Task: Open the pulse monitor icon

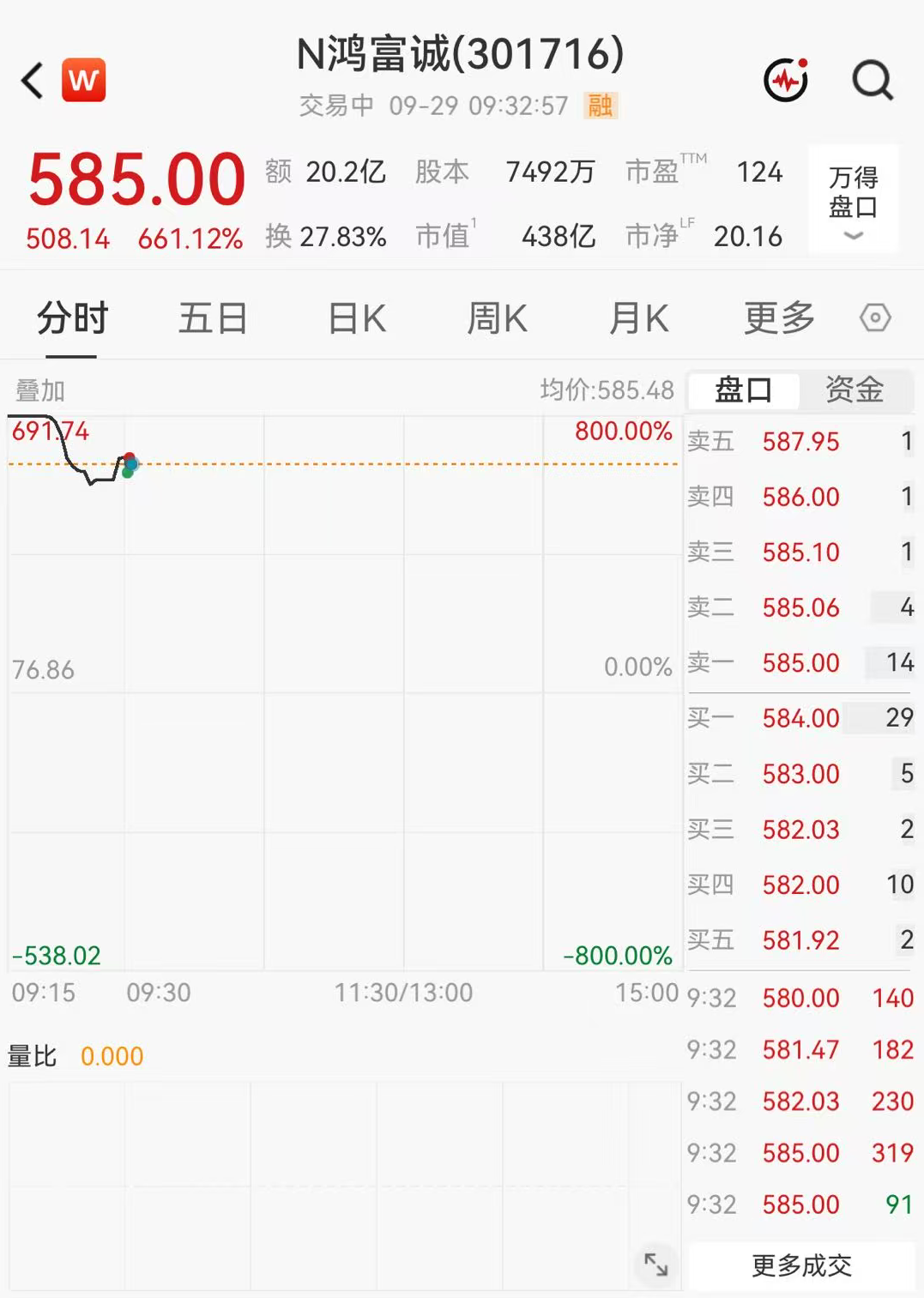Action: (x=787, y=80)
